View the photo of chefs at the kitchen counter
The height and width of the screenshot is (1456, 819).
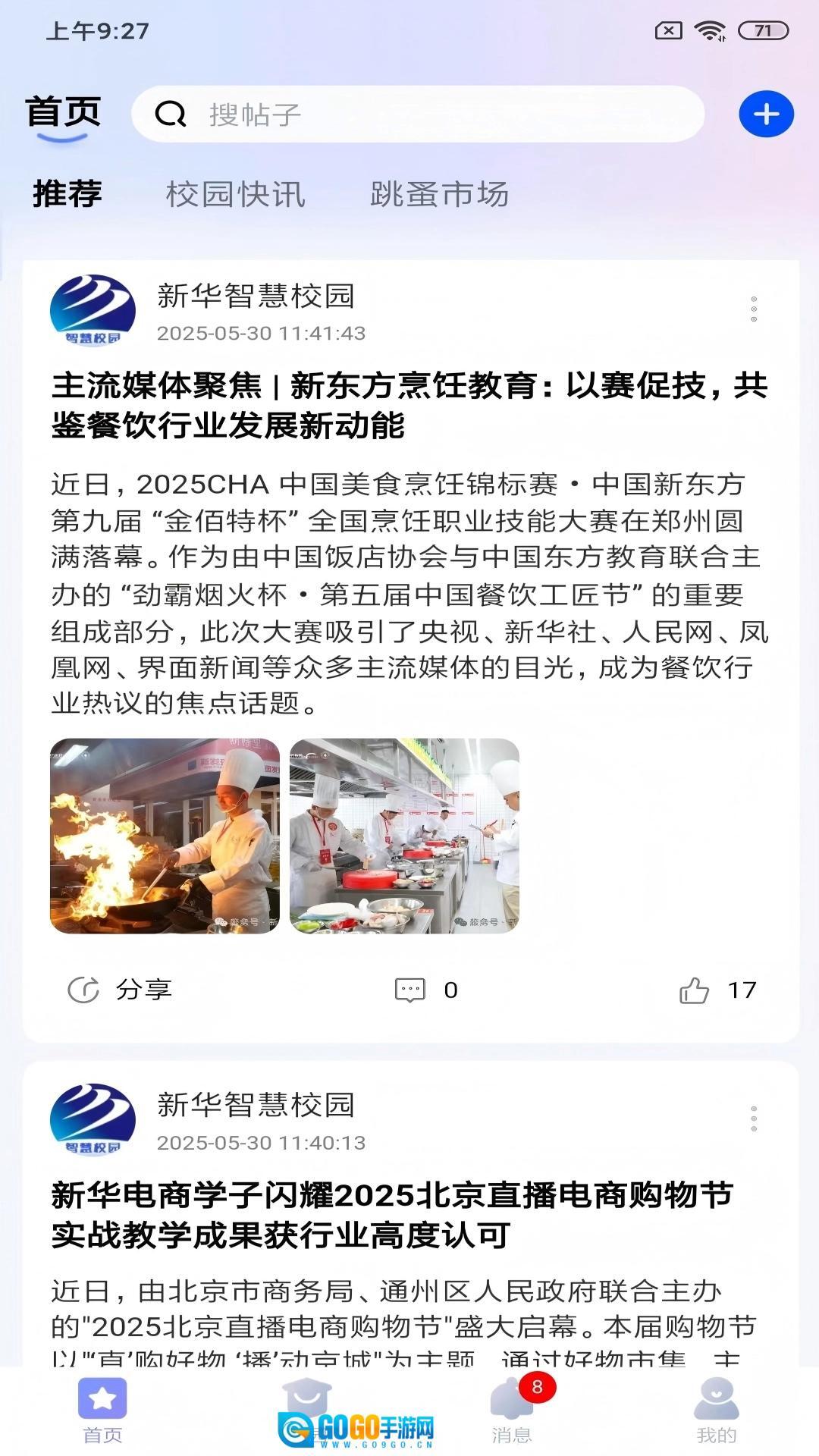(x=404, y=836)
